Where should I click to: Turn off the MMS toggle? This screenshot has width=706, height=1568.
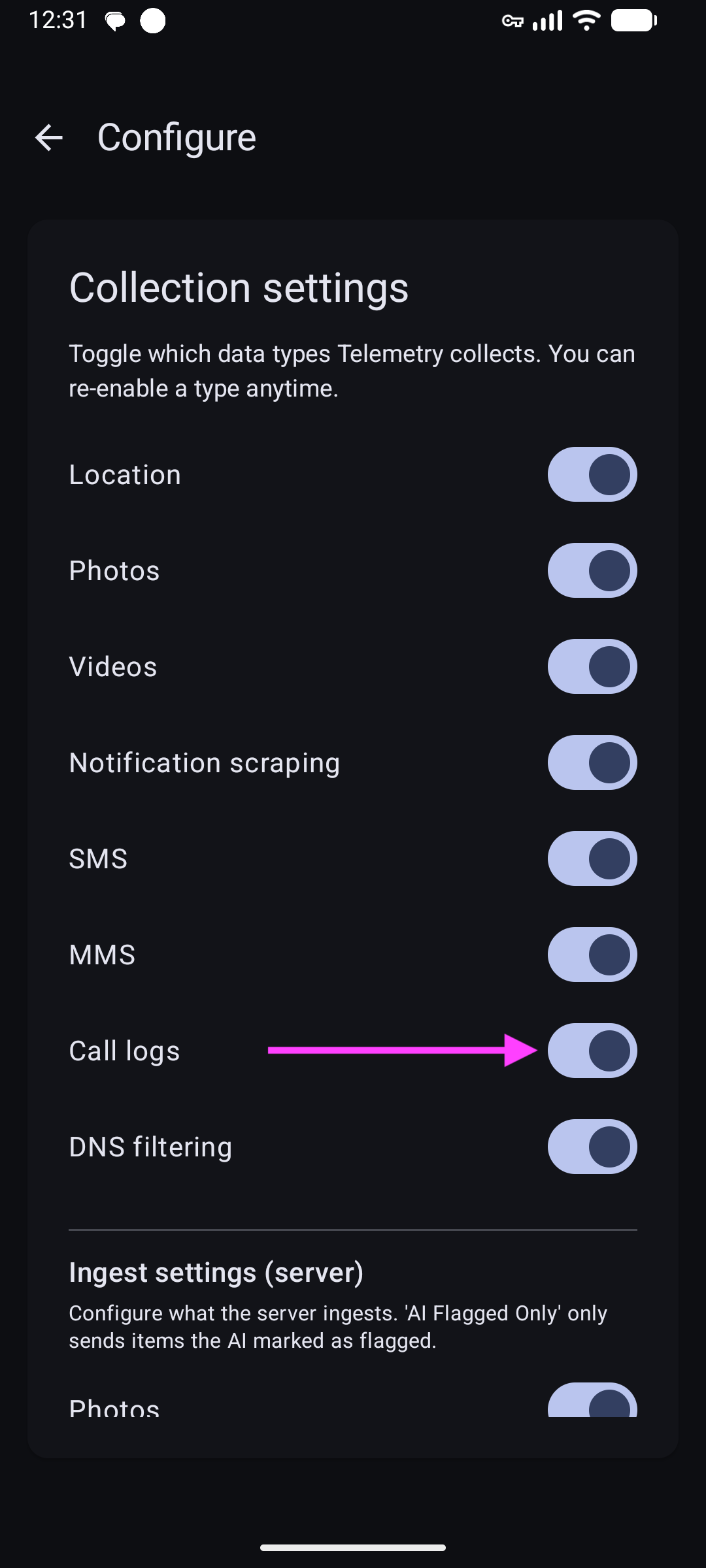point(592,955)
